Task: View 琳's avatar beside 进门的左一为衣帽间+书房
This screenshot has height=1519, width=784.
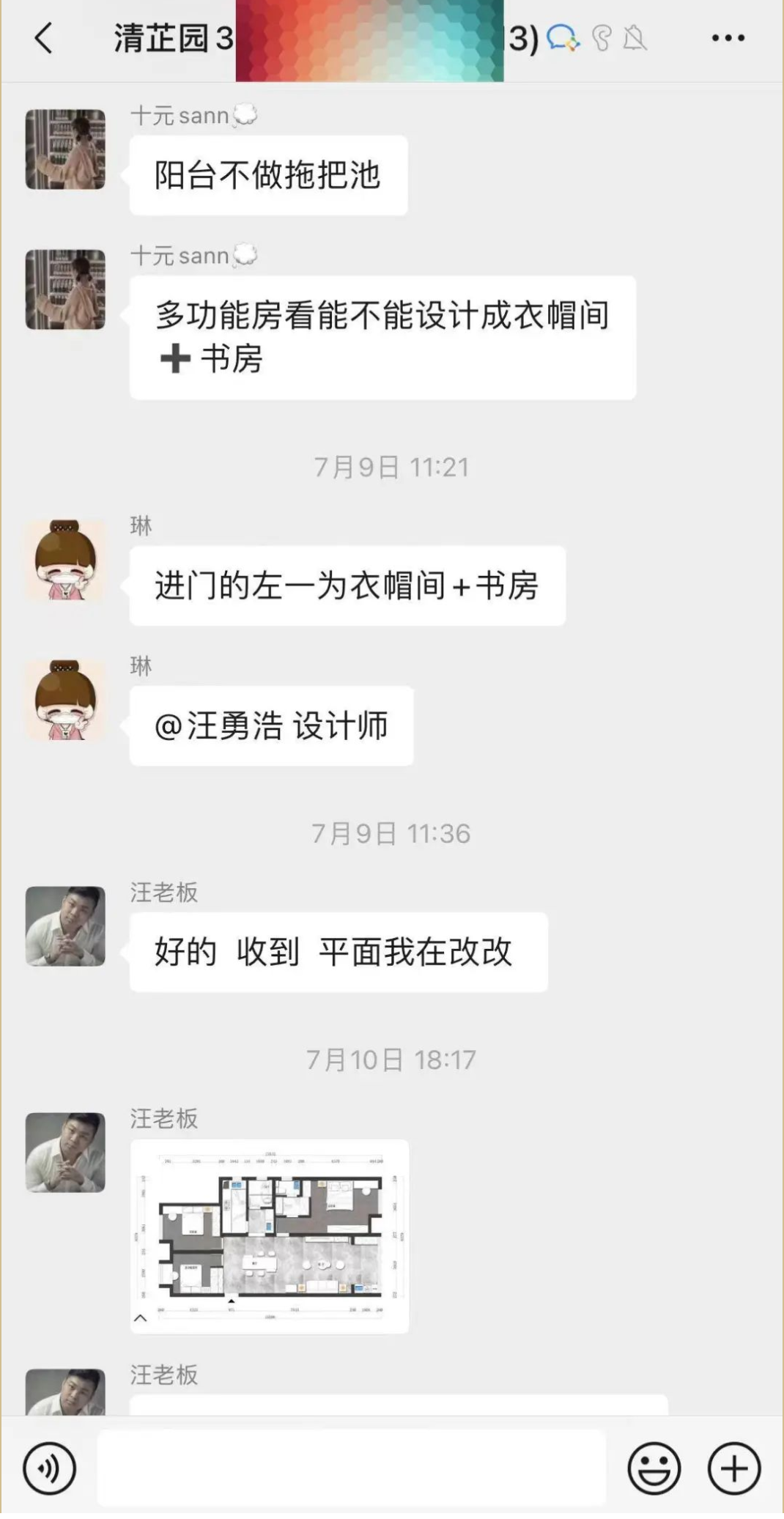Action: coord(65,560)
